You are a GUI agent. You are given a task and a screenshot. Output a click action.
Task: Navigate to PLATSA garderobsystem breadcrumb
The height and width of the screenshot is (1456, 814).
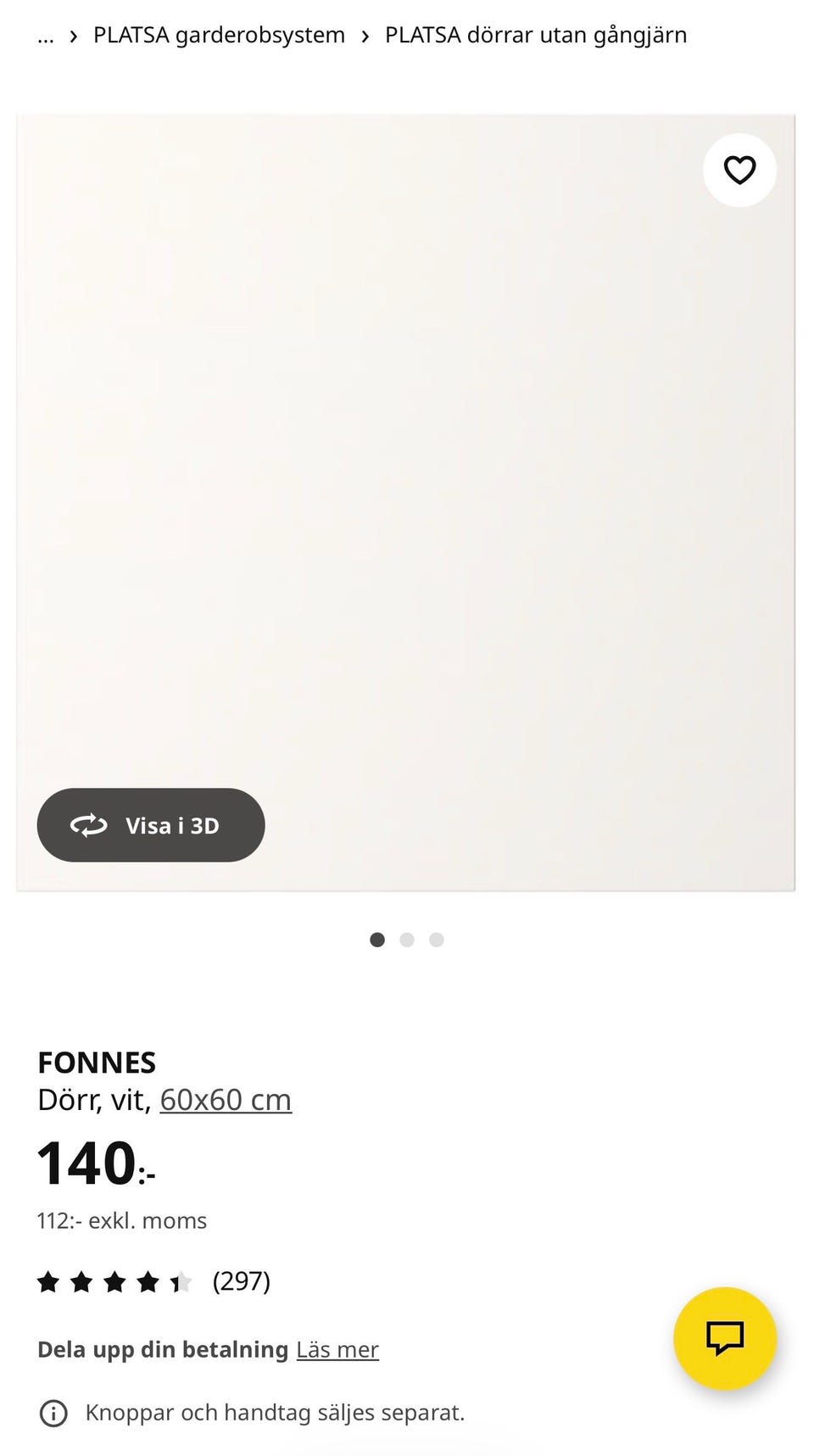coord(219,35)
